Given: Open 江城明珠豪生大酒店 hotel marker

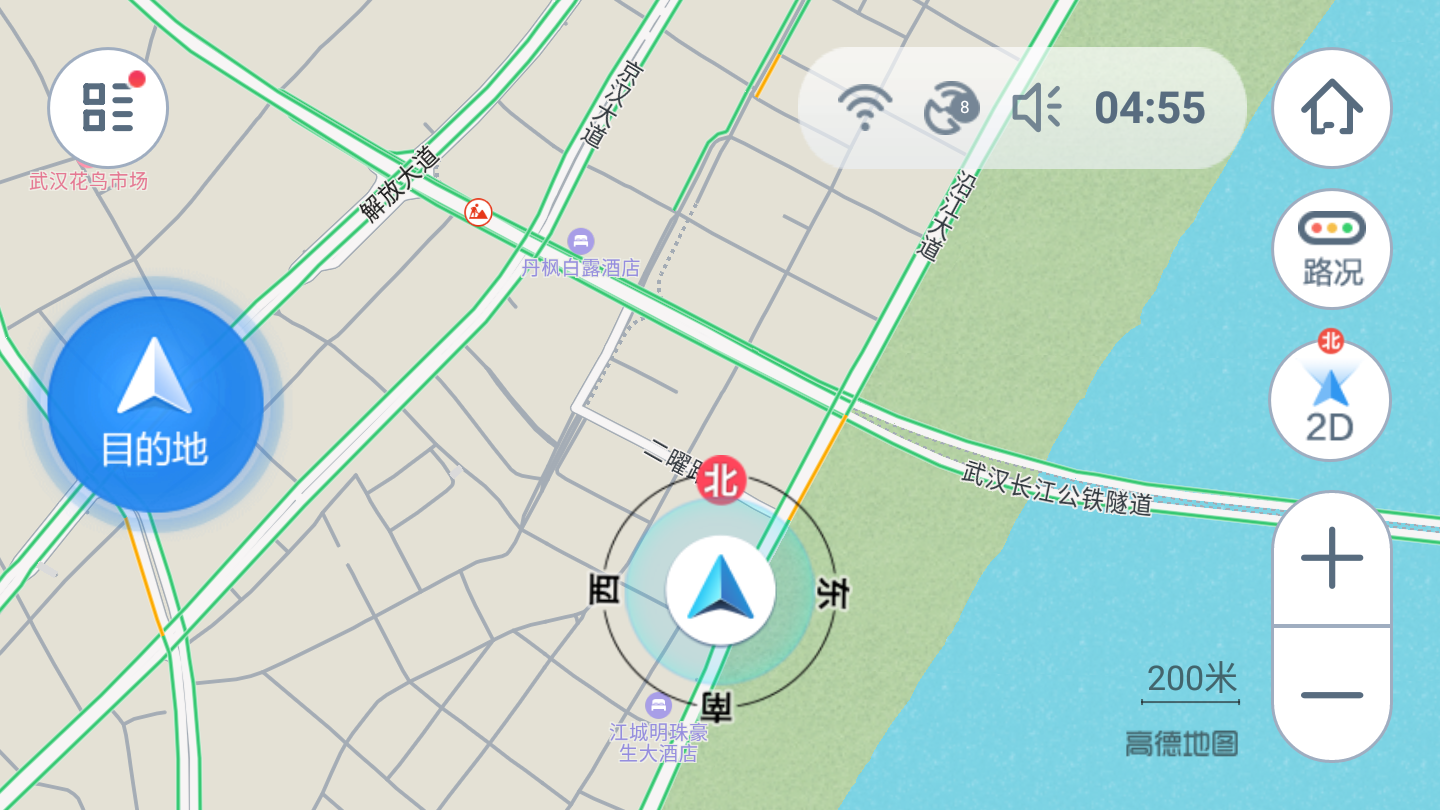Looking at the screenshot, I should point(658,705).
